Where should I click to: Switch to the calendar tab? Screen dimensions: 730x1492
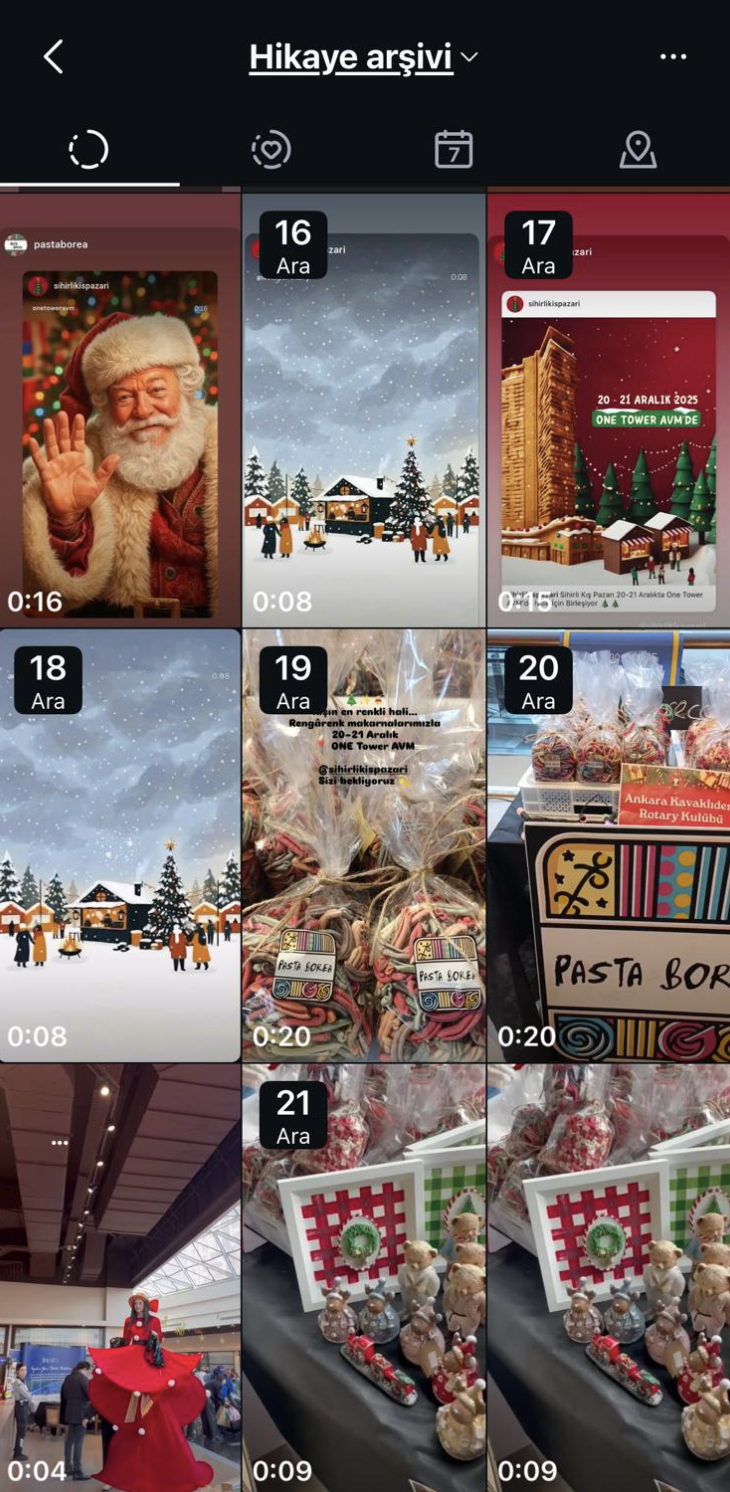click(454, 150)
